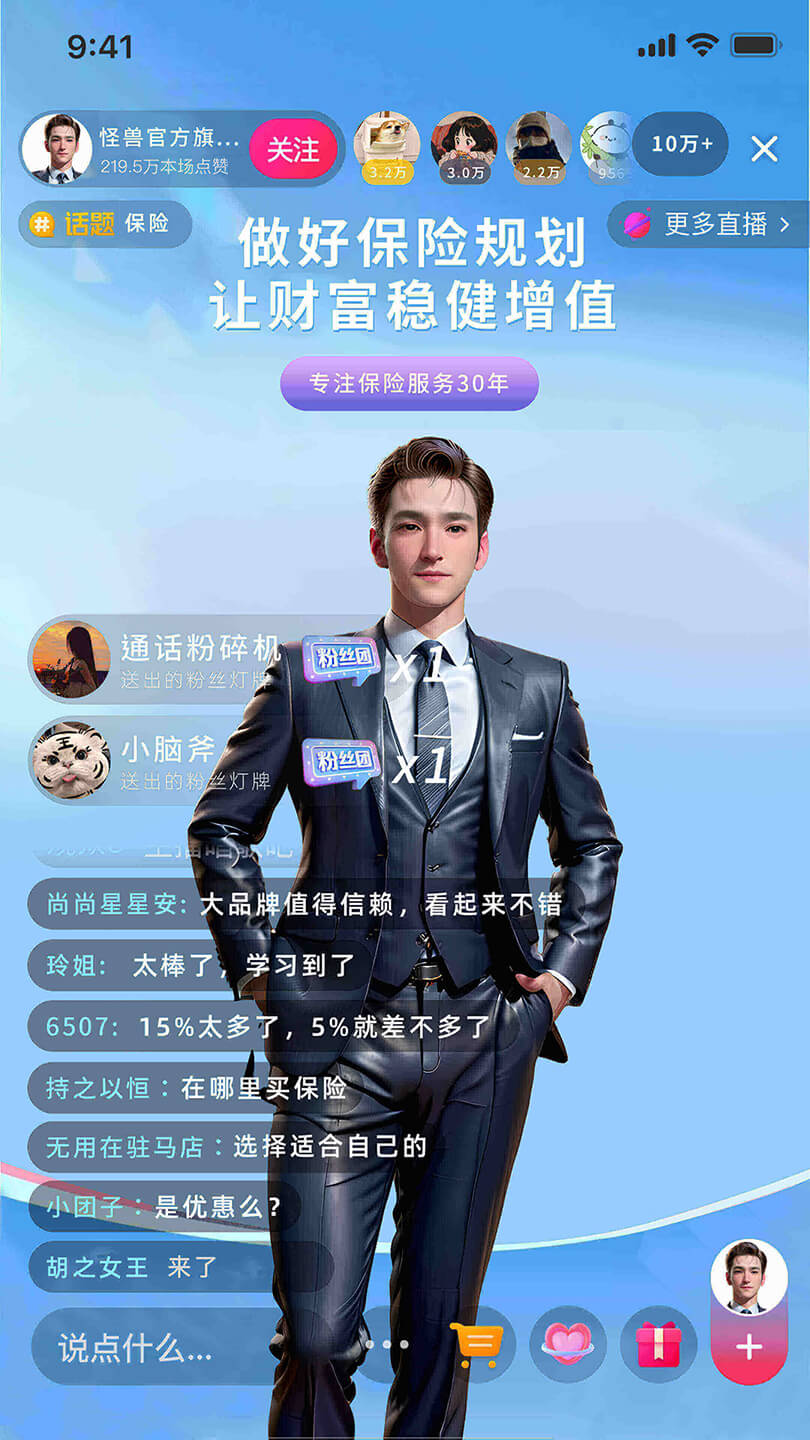Open the shopping cart

coord(476,1345)
